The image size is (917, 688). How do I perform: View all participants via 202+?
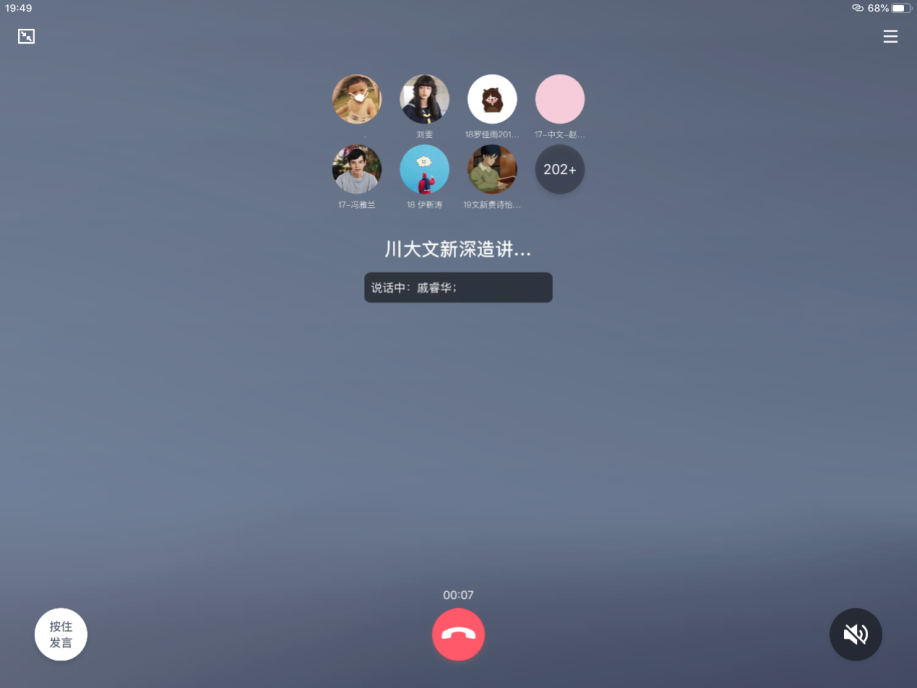coord(560,169)
